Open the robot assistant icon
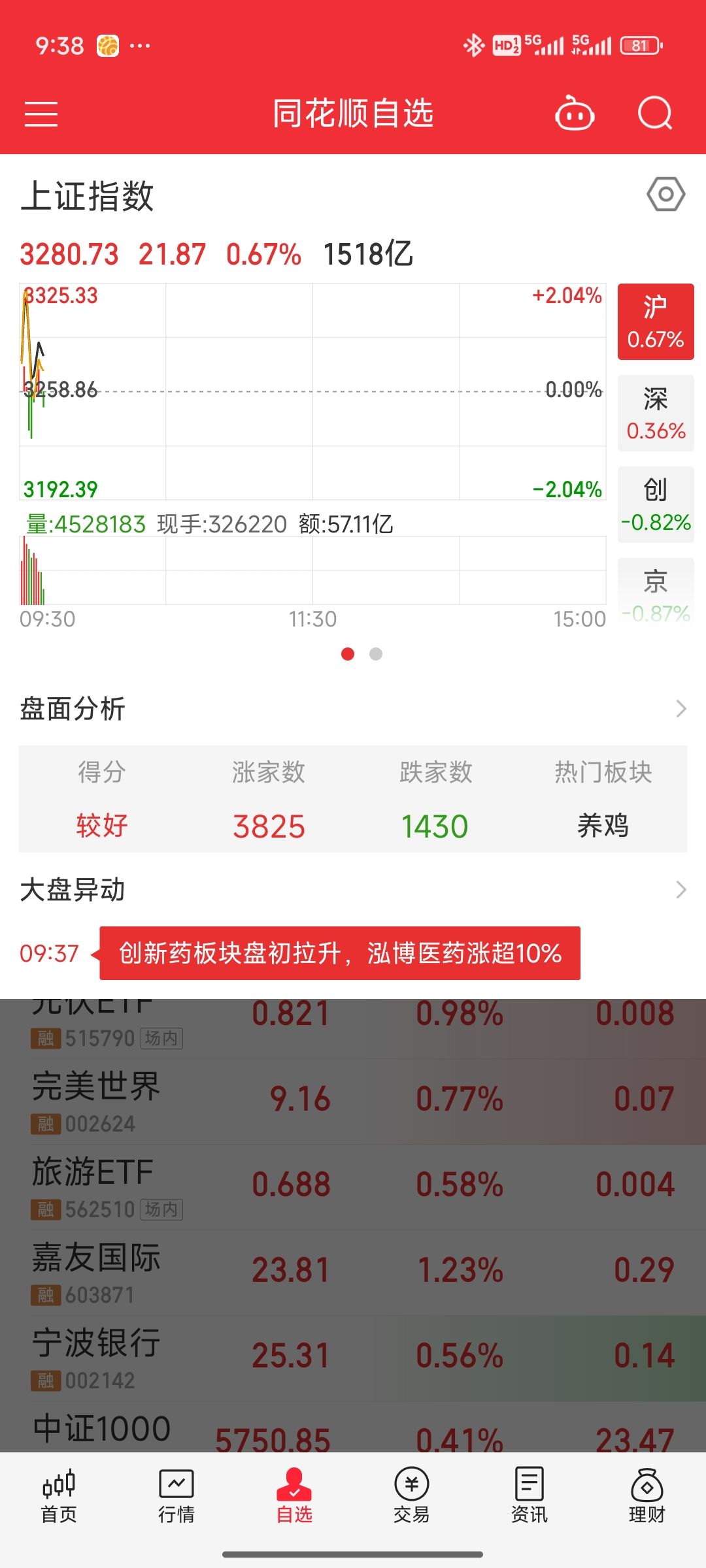 point(574,114)
